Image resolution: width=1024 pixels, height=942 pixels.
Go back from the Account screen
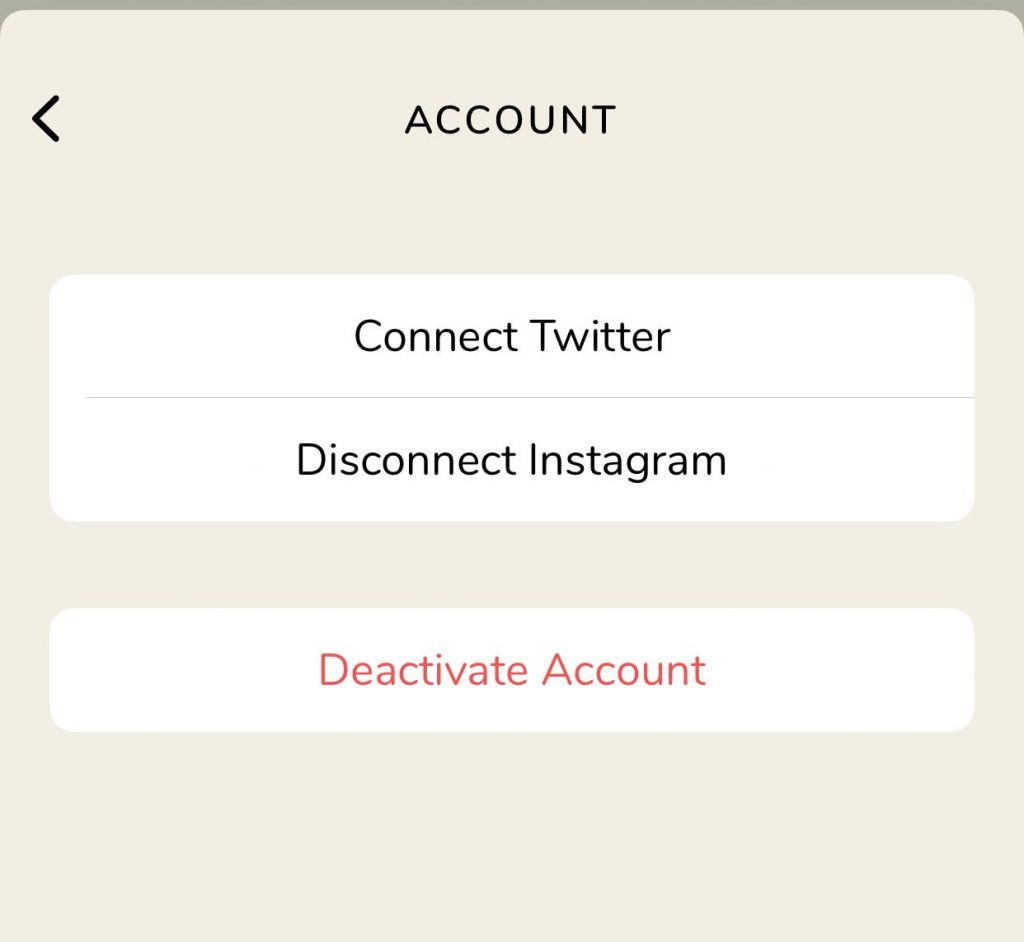click(x=46, y=119)
